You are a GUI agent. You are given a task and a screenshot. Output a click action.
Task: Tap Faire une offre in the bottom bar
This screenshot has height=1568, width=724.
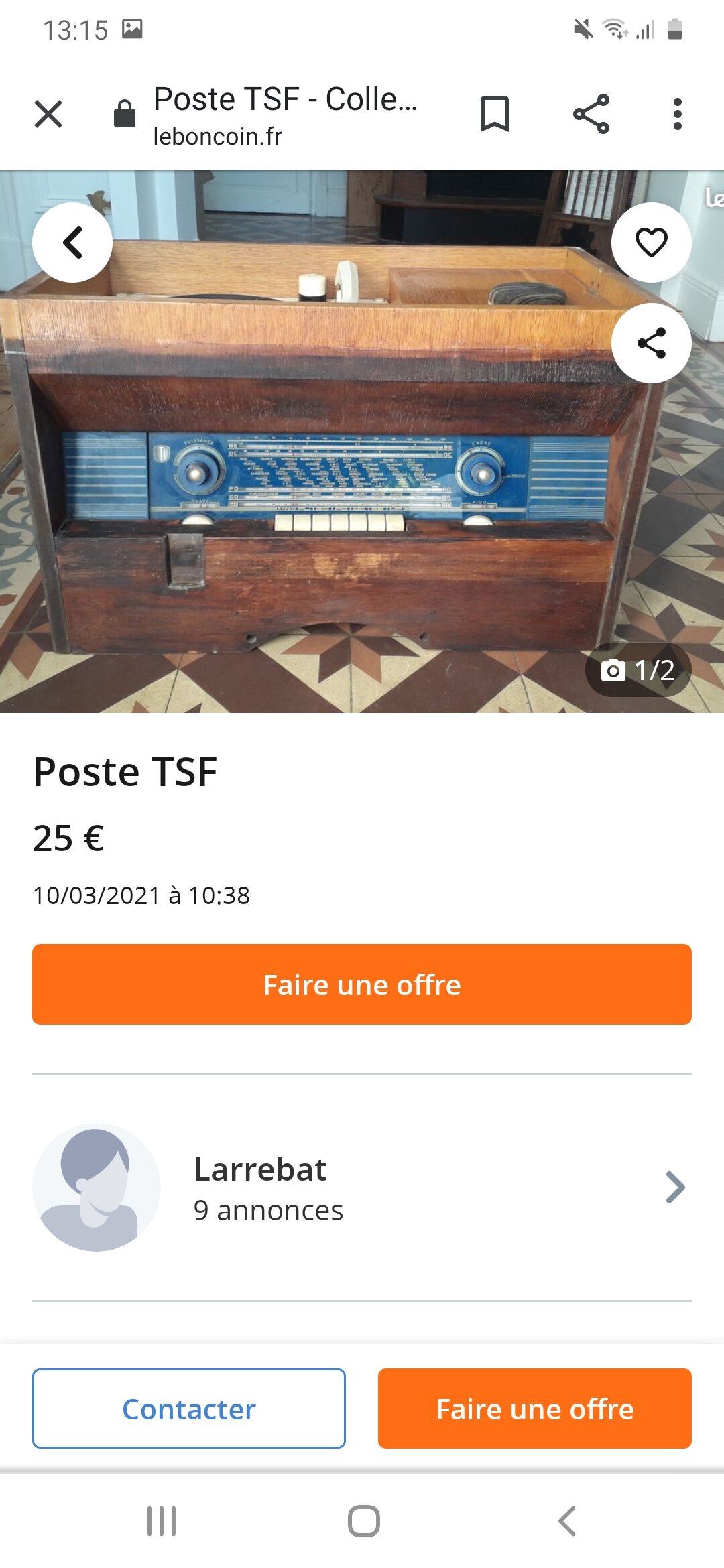535,1409
